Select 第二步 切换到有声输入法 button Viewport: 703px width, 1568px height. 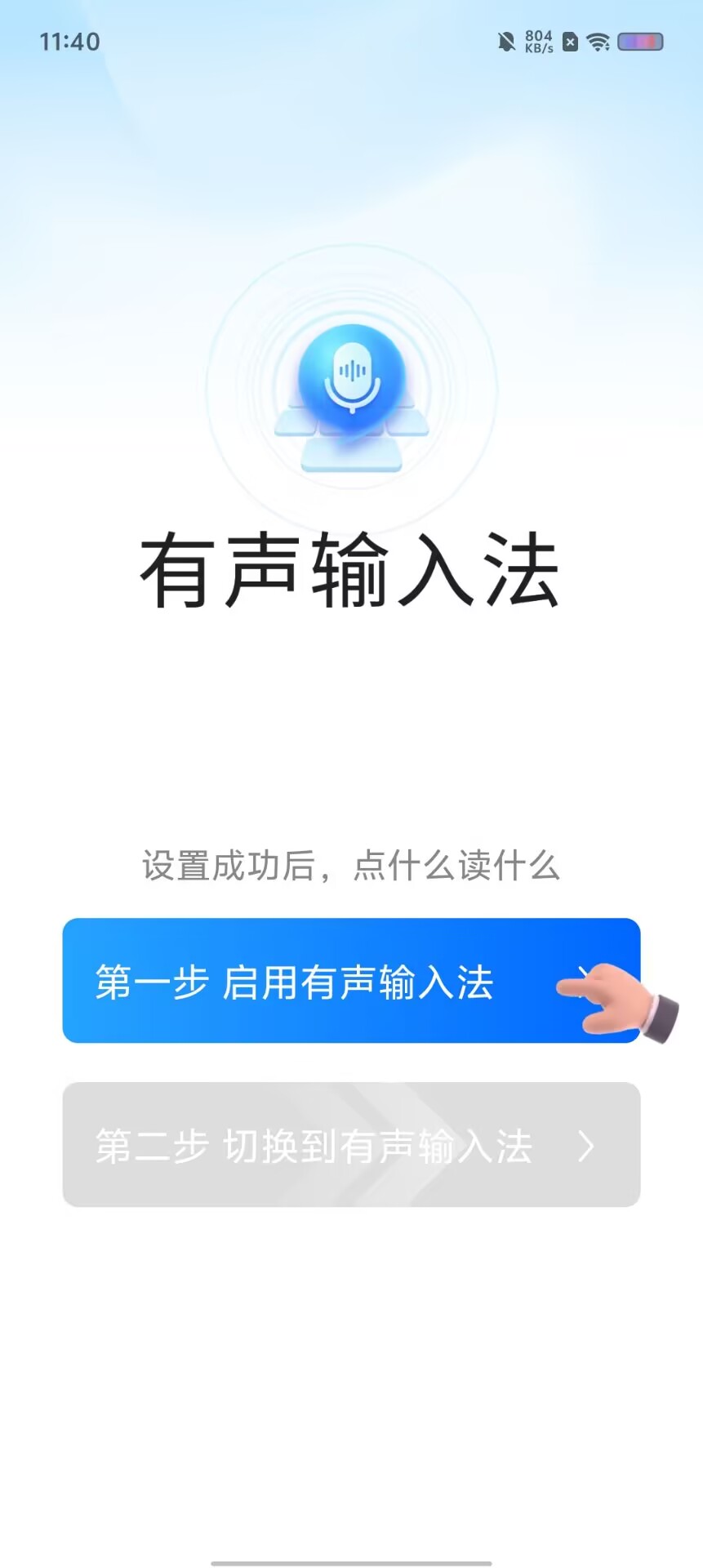[x=351, y=1145]
